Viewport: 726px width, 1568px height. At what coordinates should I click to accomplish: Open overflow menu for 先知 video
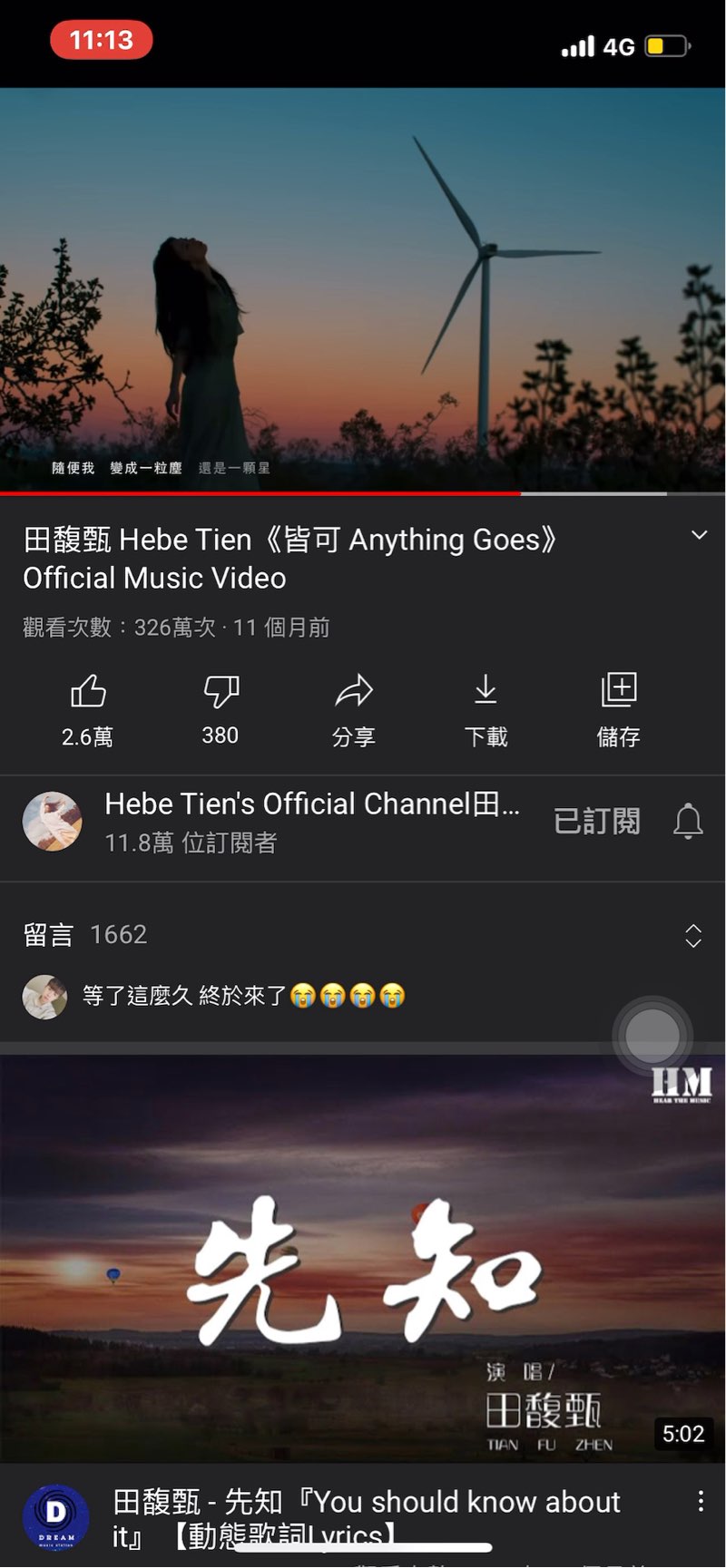coord(701,1501)
